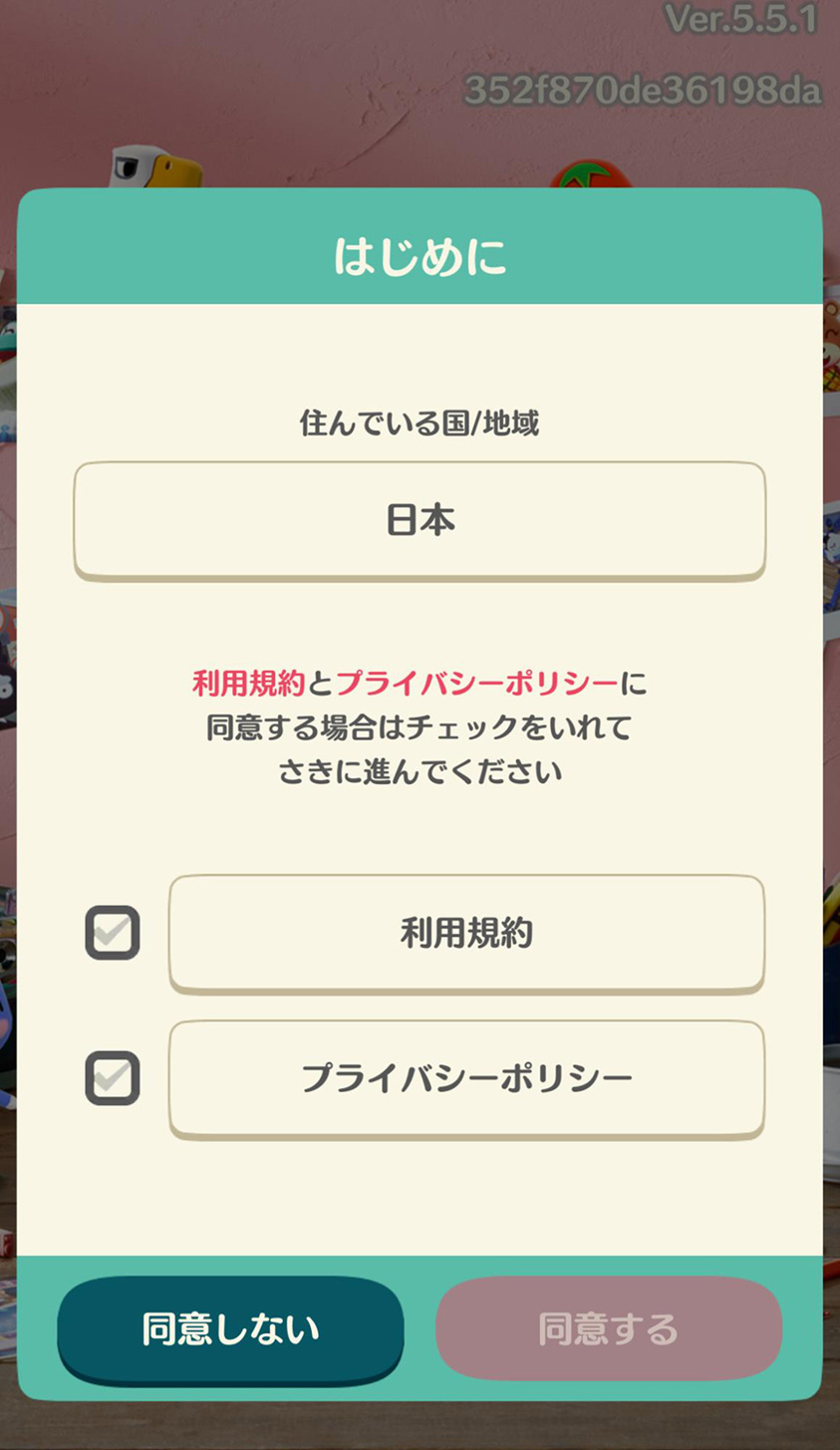The image size is (840, 1450).
Task: Check the プライバシーポリシー agreement checkbox
Action: (x=112, y=1078)
